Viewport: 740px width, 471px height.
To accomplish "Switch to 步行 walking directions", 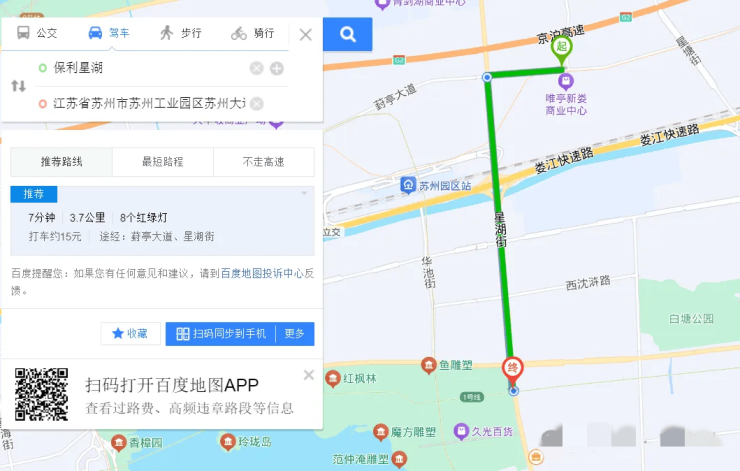I will 180,33.
